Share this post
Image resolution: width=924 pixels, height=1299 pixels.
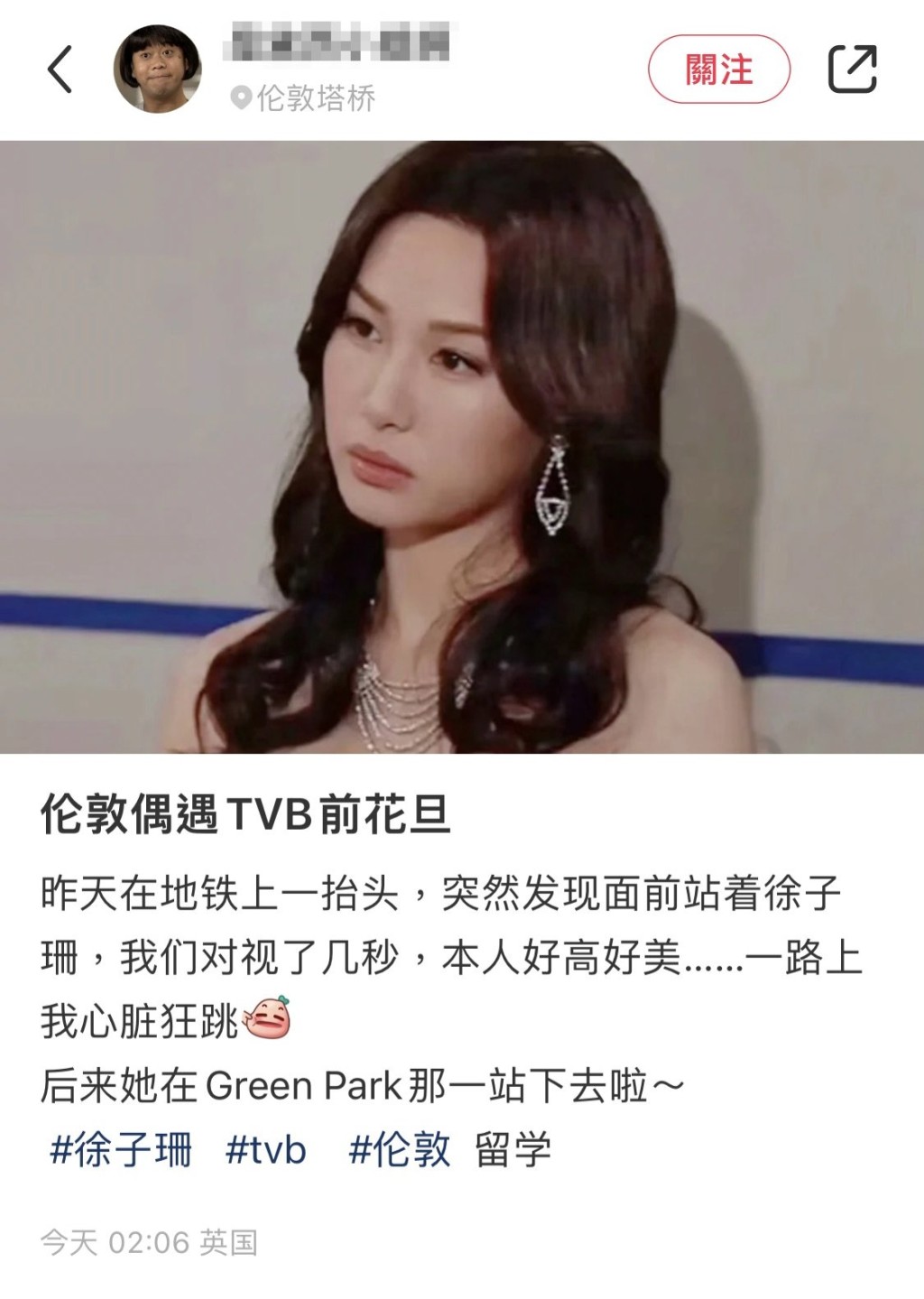[x=852, y=70]
